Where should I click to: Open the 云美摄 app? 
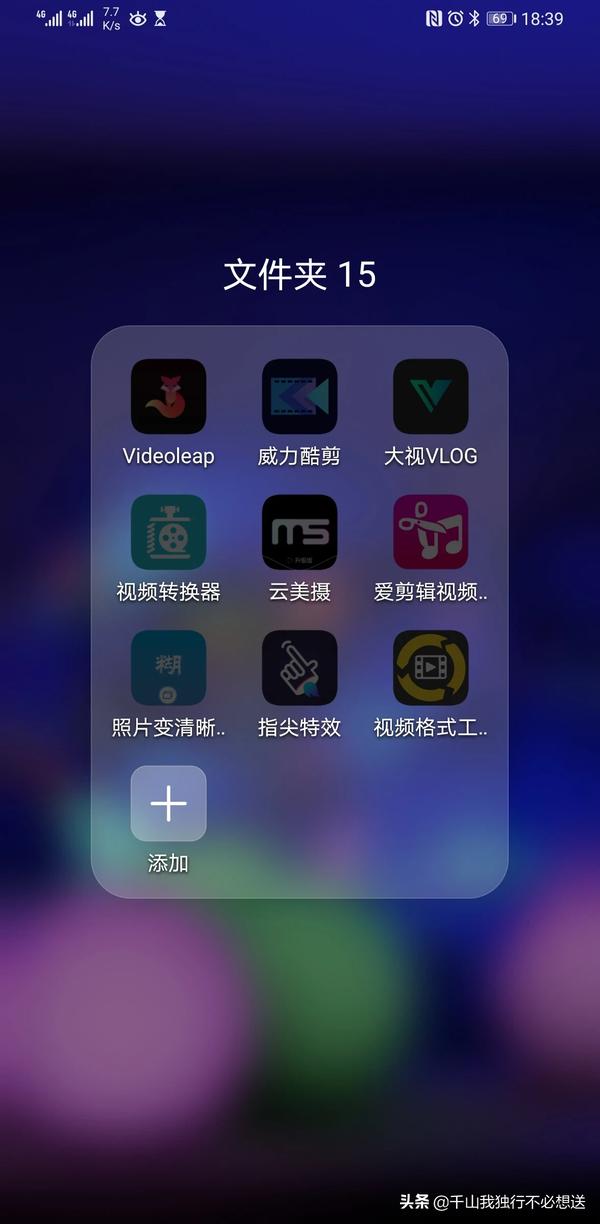pos(299,532)
